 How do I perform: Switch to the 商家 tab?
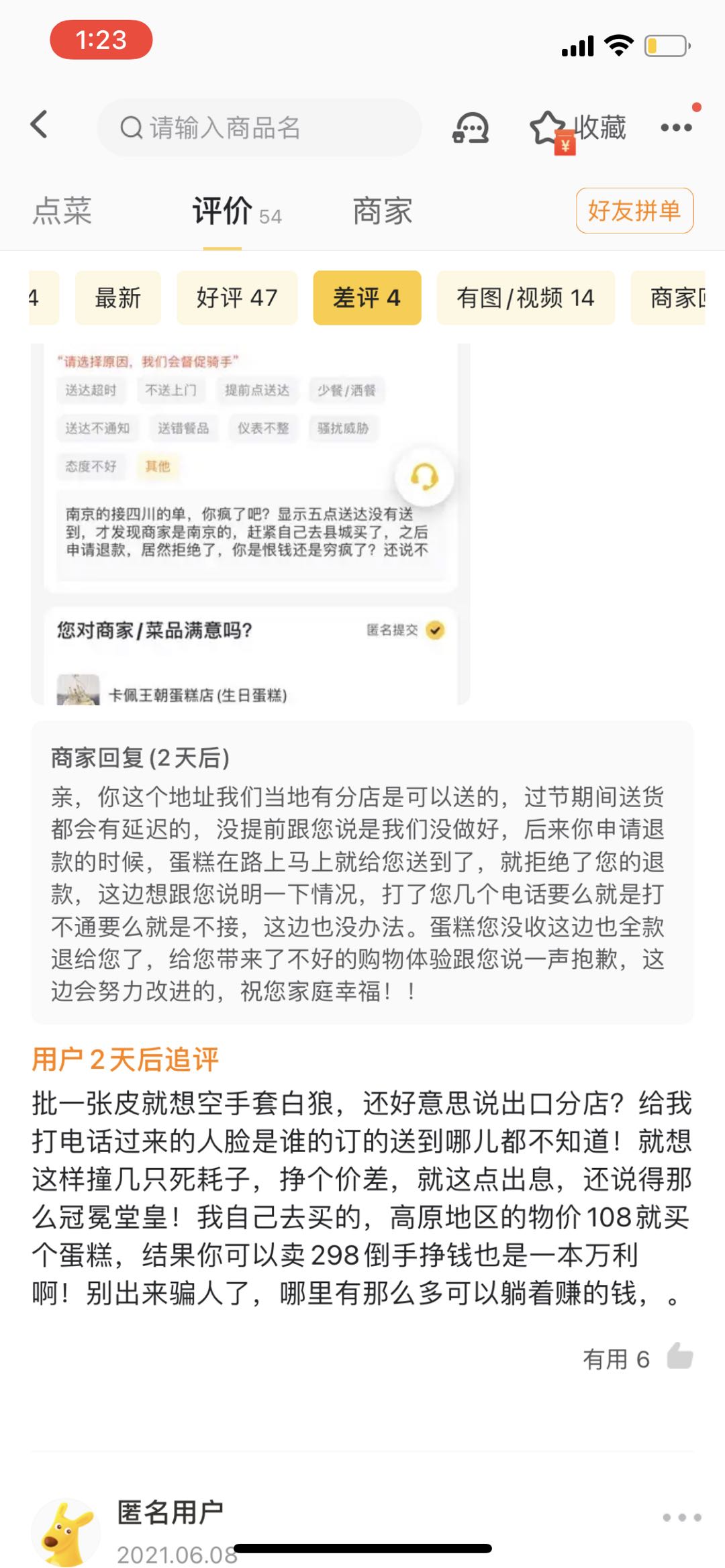pyautogui.click(x=383, y=211)
